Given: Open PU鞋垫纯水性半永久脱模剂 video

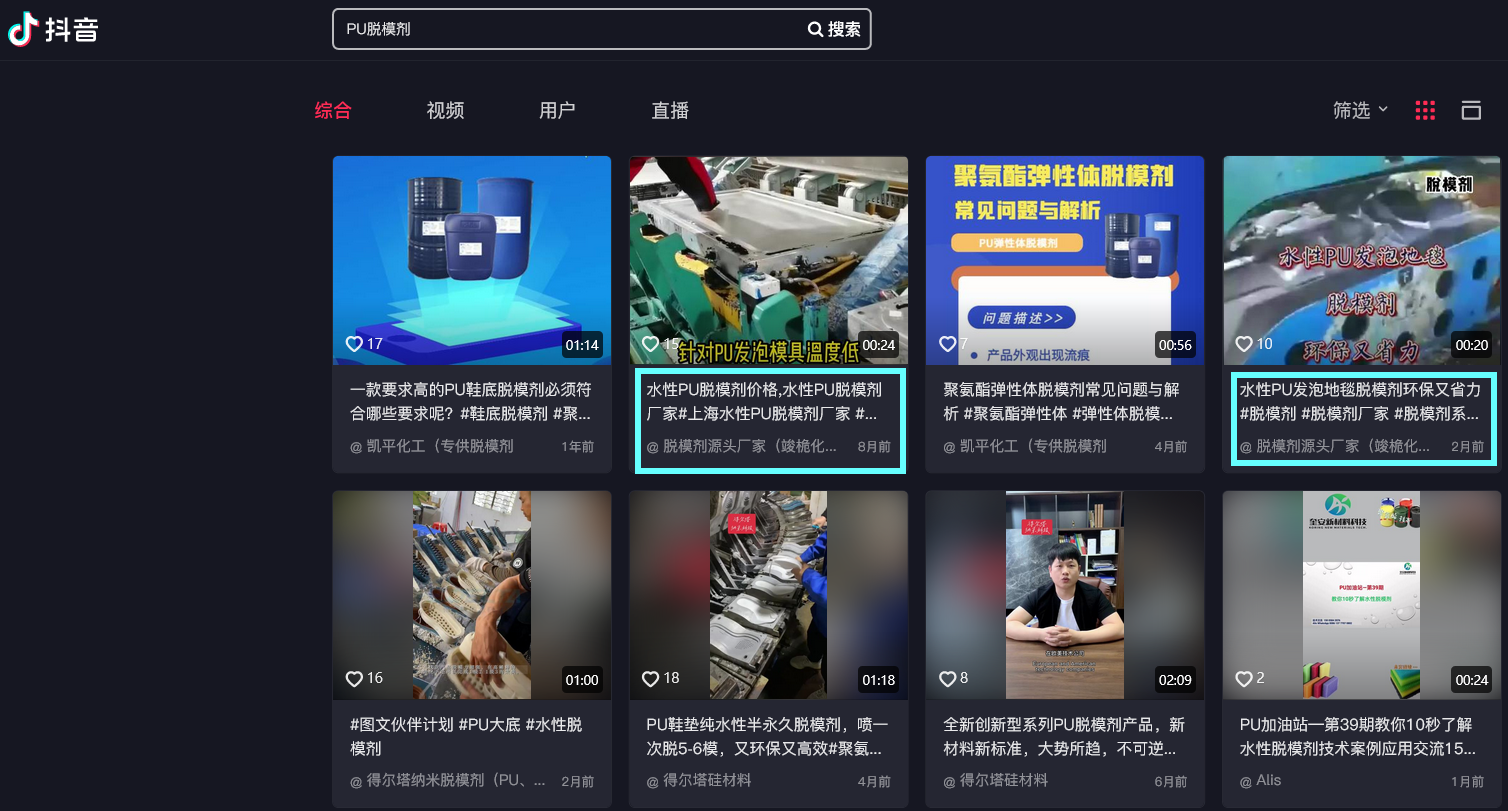Looking at the screenshot, I should tap(768, 595).
